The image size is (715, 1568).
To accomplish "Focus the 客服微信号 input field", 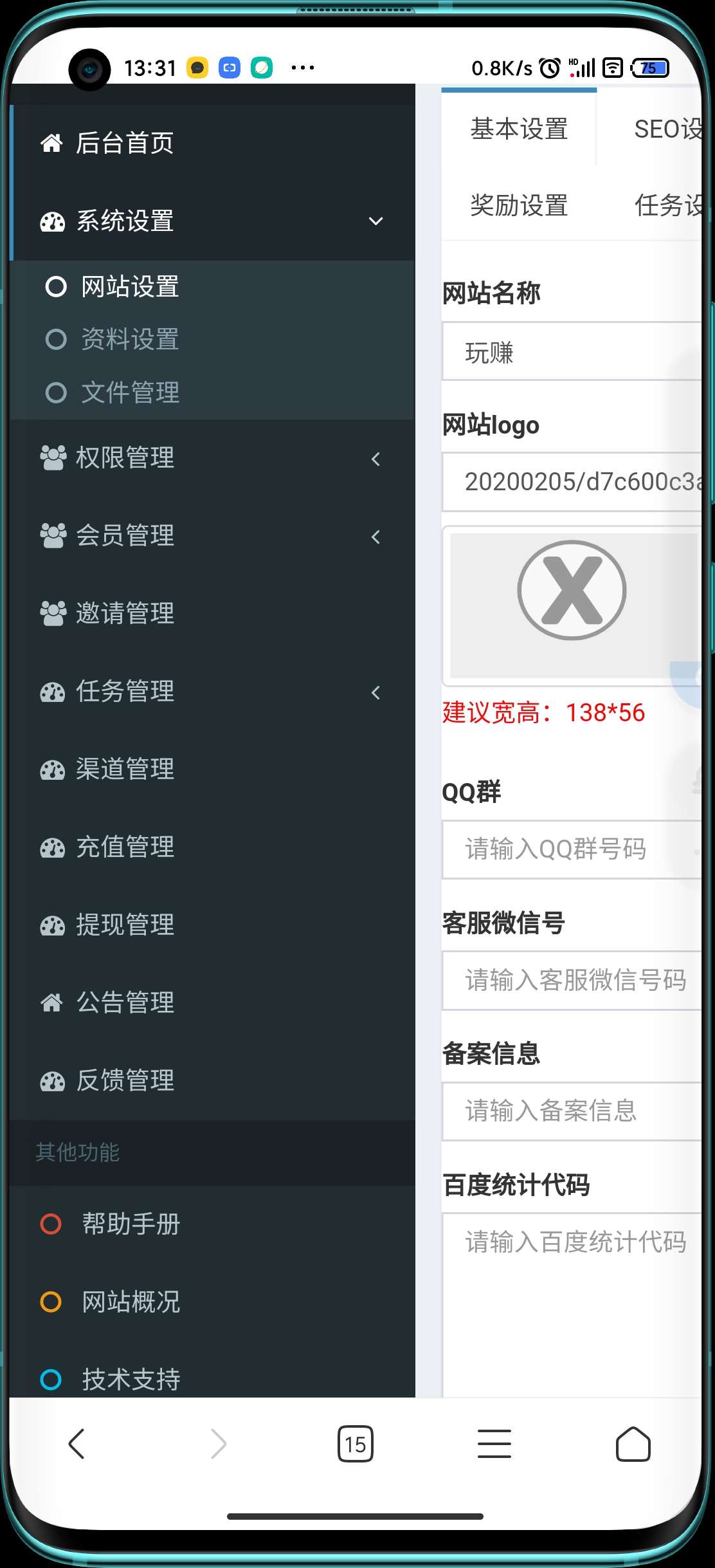I will [572, 981].
